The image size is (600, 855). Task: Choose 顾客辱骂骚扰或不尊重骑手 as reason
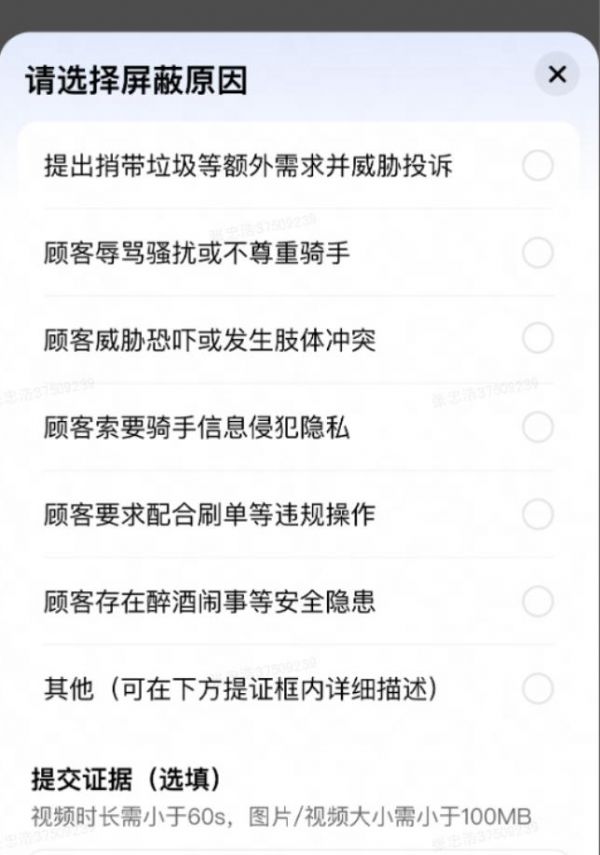[x=537, y=253]
